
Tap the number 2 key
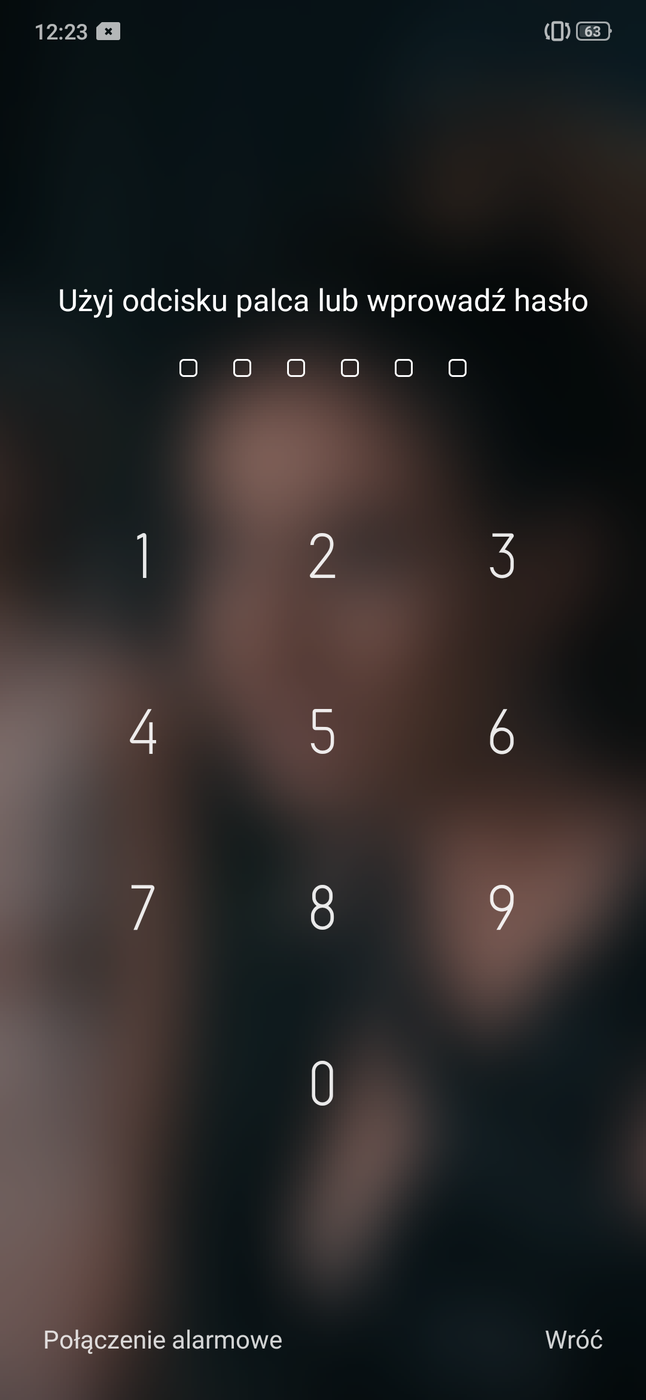[322, 556]
